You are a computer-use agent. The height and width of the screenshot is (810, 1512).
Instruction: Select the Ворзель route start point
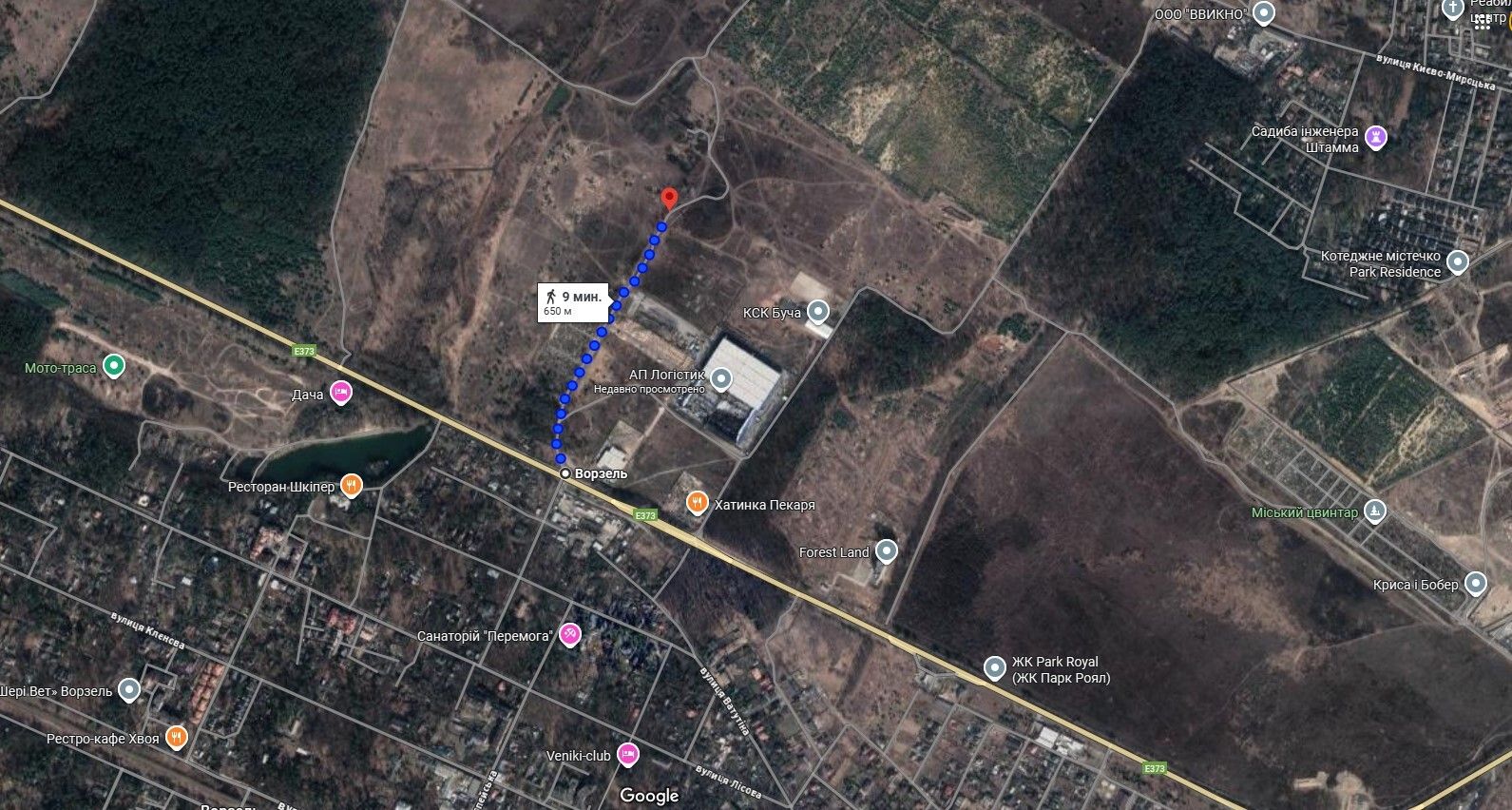click(x=565, y=473)
